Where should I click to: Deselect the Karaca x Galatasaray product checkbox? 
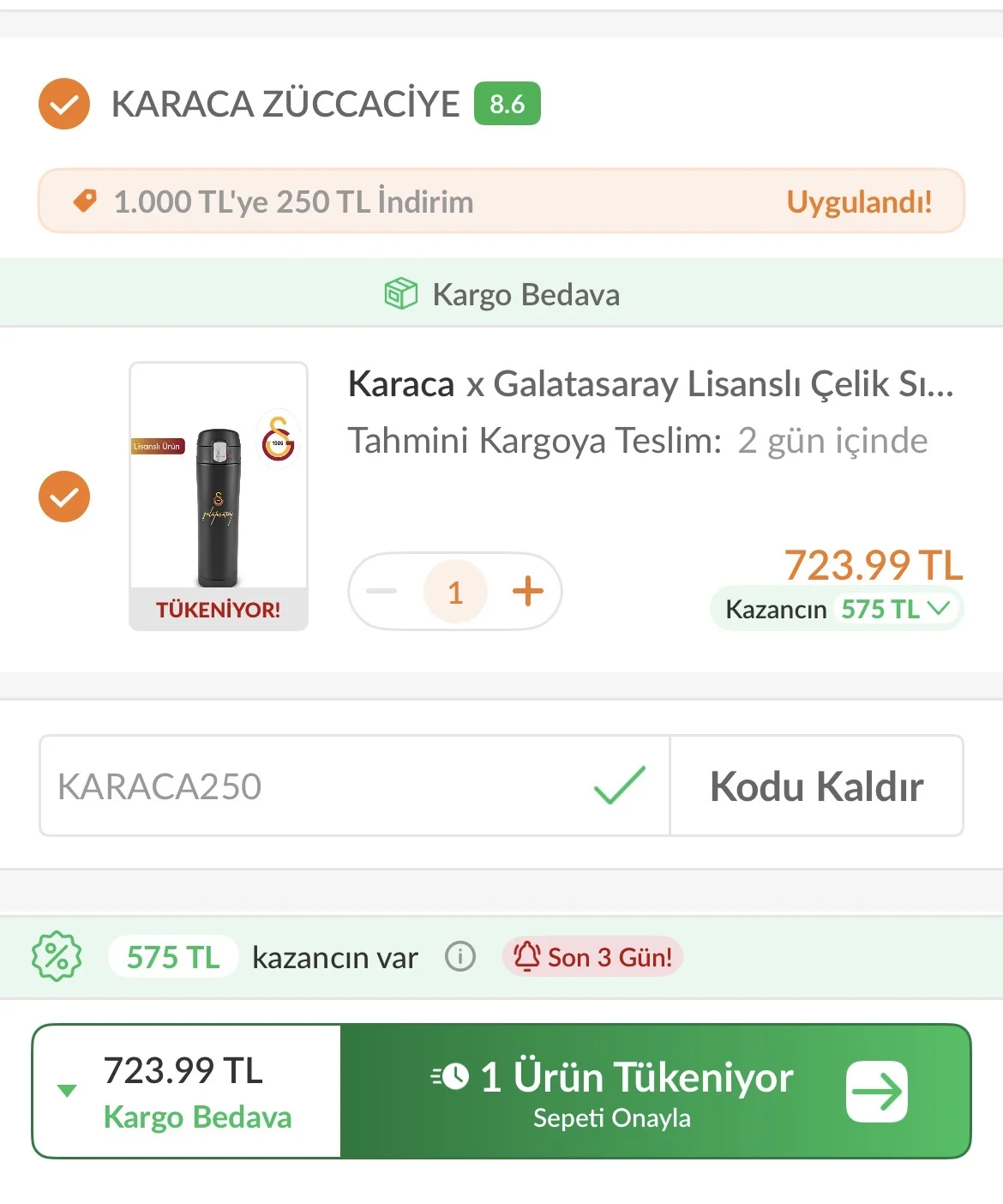coord(64,497)
